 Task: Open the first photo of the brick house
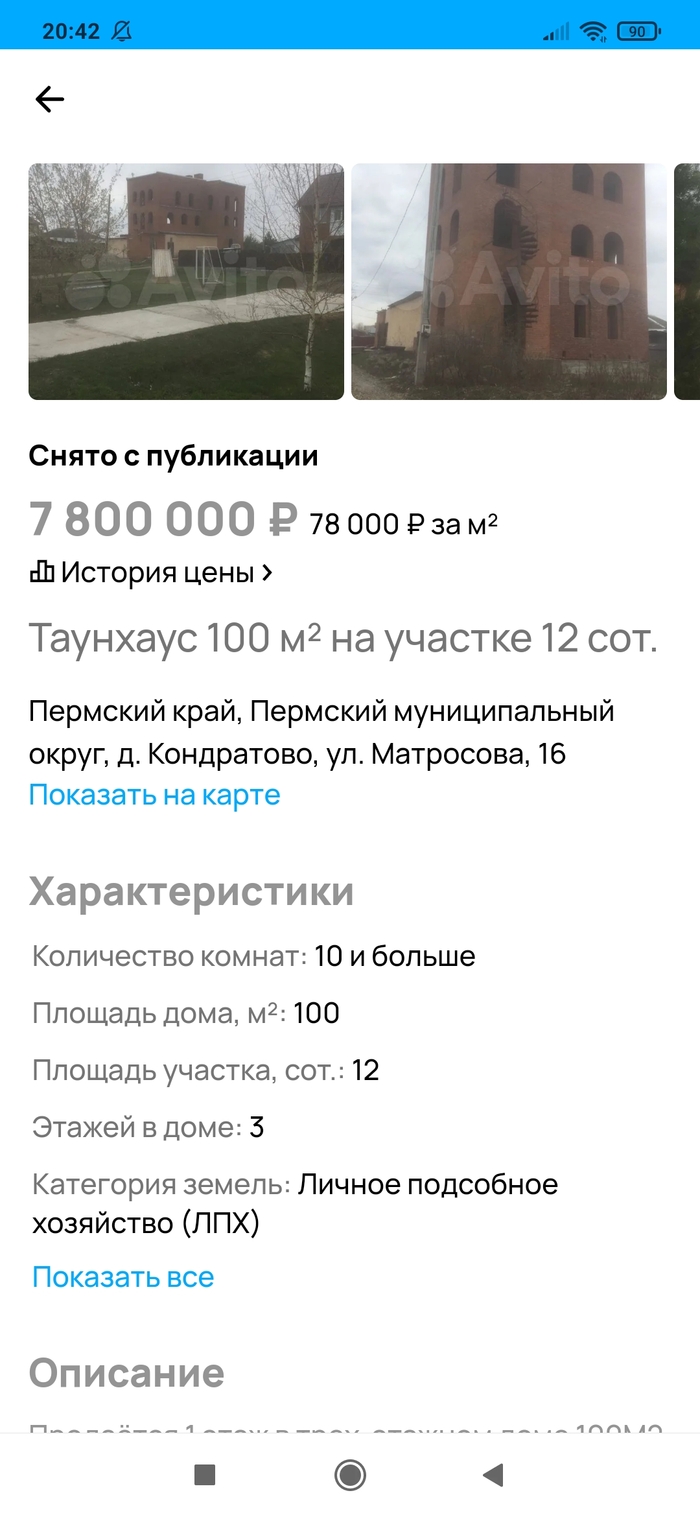coord(186,281)
